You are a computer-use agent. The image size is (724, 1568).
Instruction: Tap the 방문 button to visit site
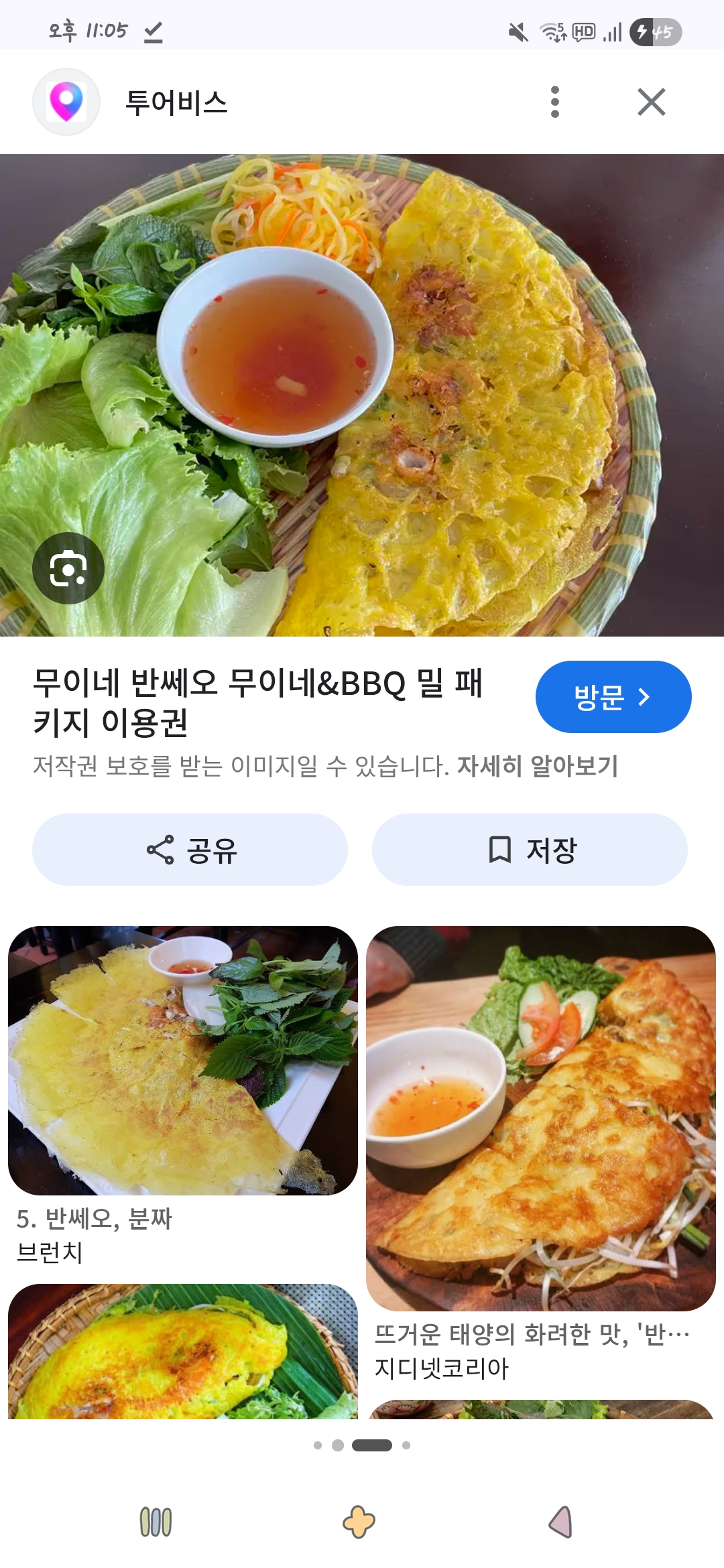click(x=613, y=697)
